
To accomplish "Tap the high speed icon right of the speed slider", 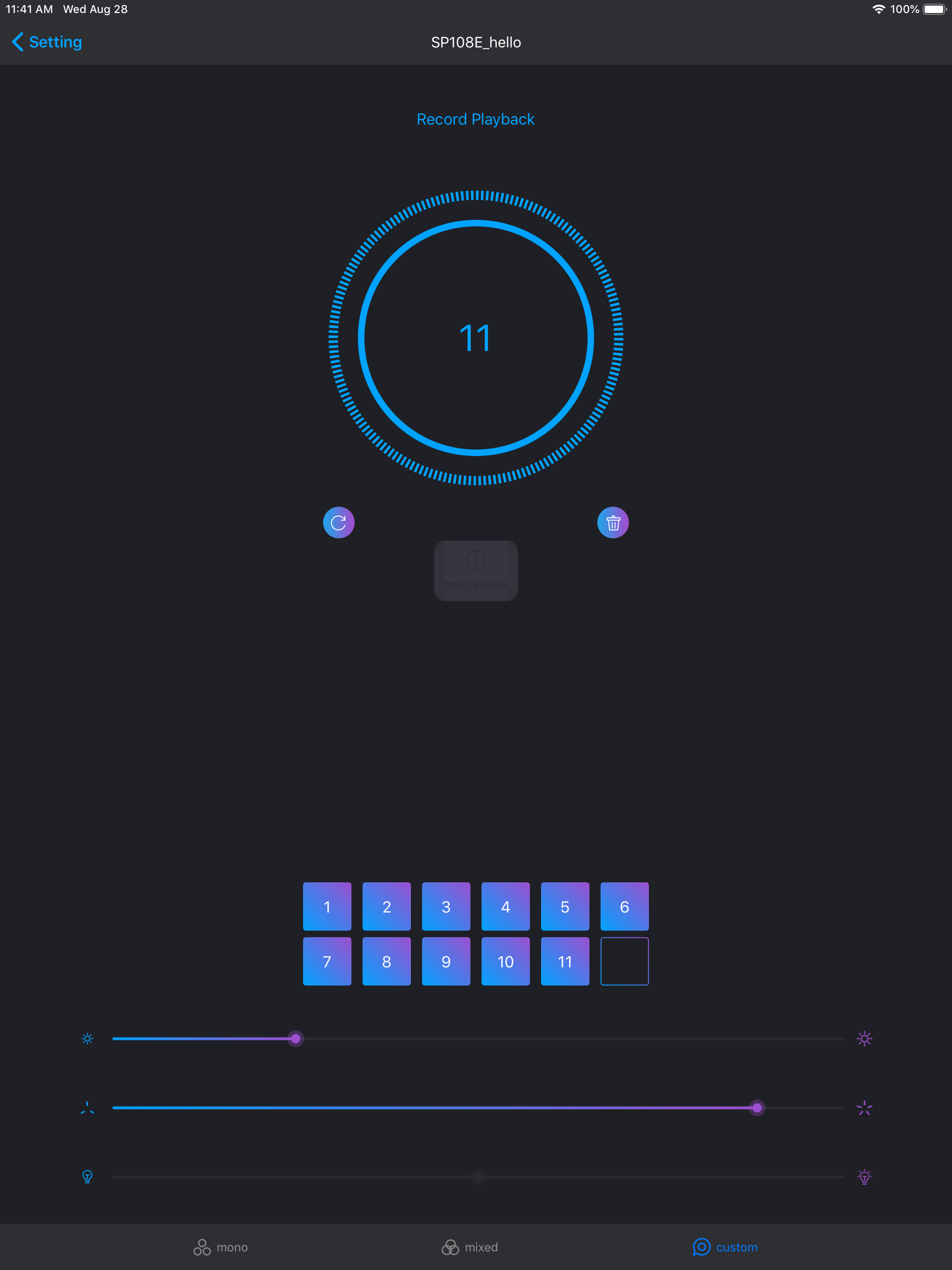I will coord(864,1107).
